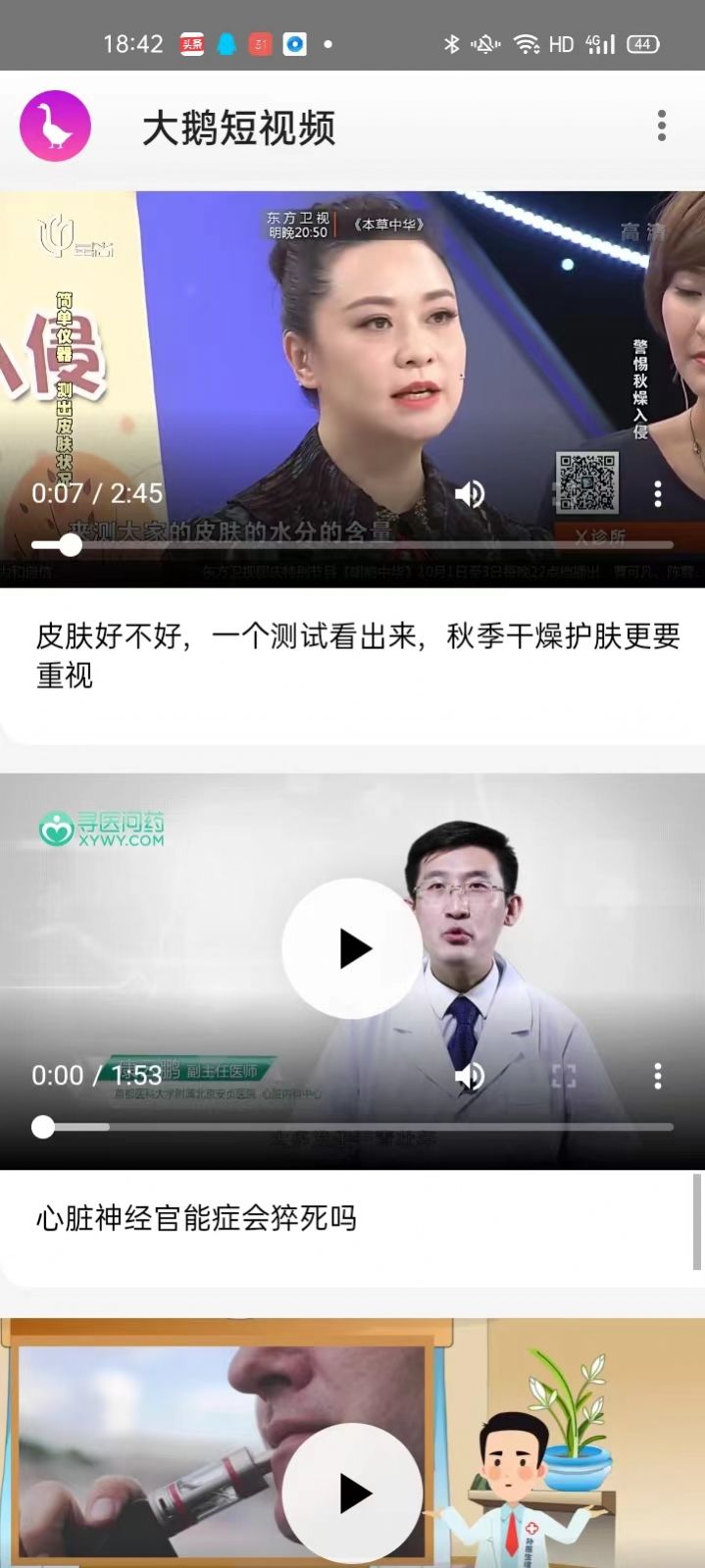
Task: Open the app bar overflow menu
Action: pos(662,126)
